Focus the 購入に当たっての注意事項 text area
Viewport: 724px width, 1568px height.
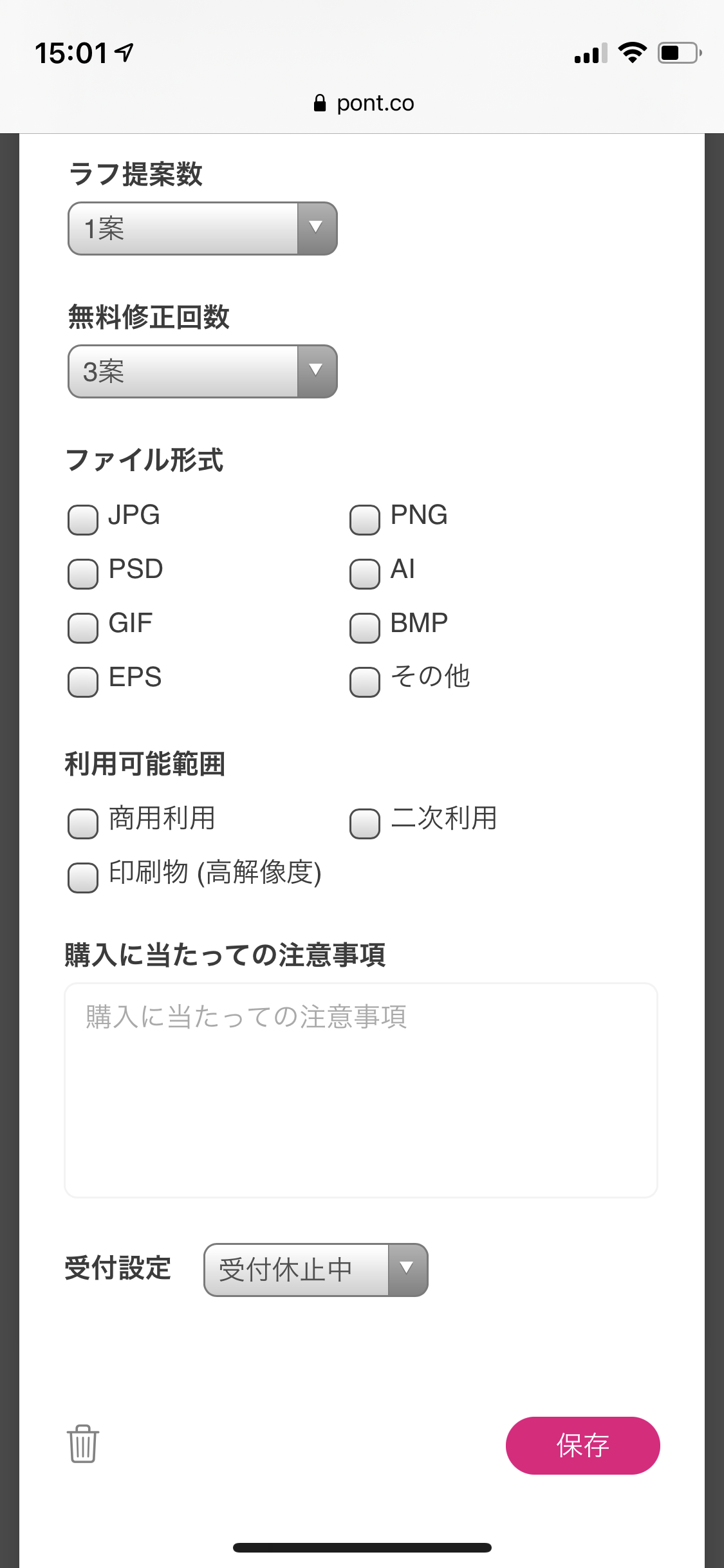(x=361, y=1090)
